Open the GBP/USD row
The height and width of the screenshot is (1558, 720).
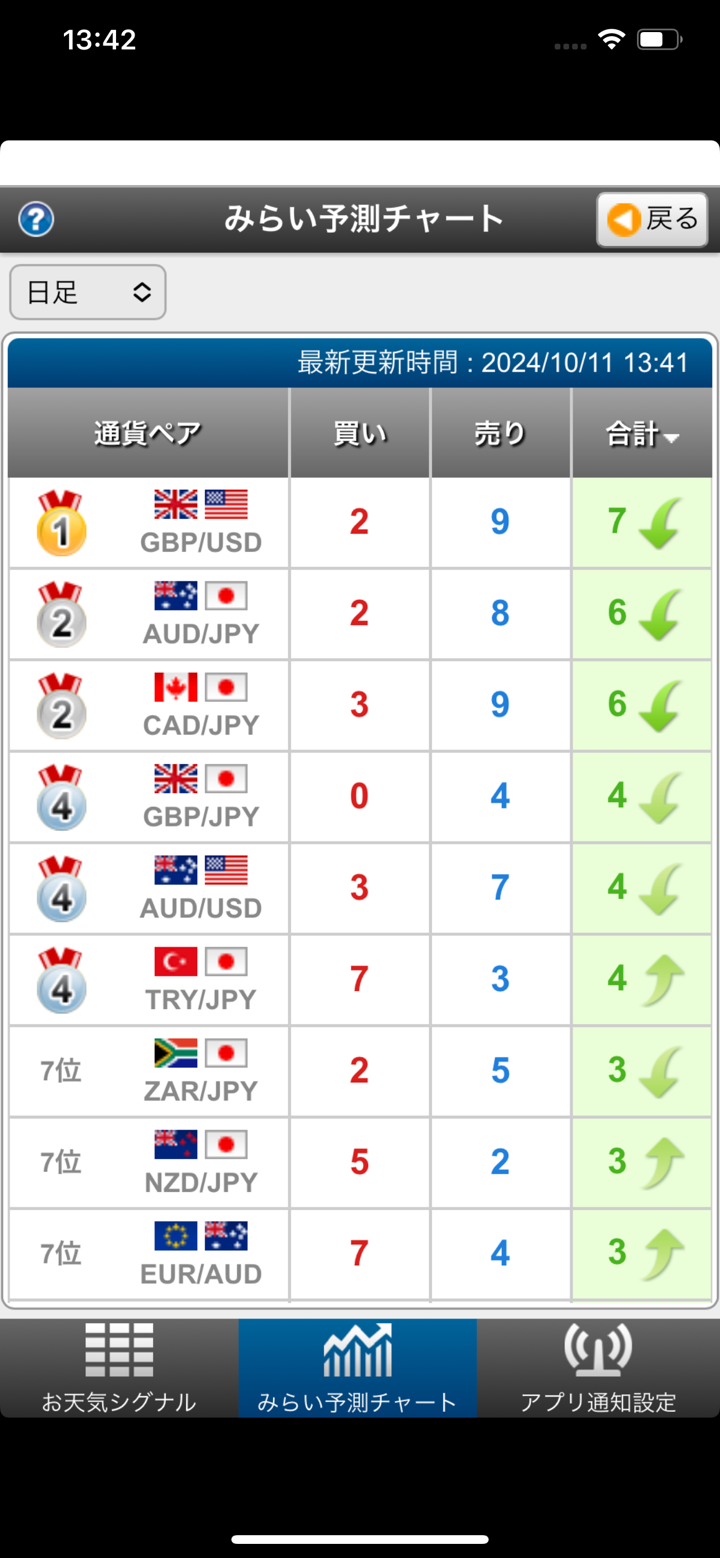(201, 523)
